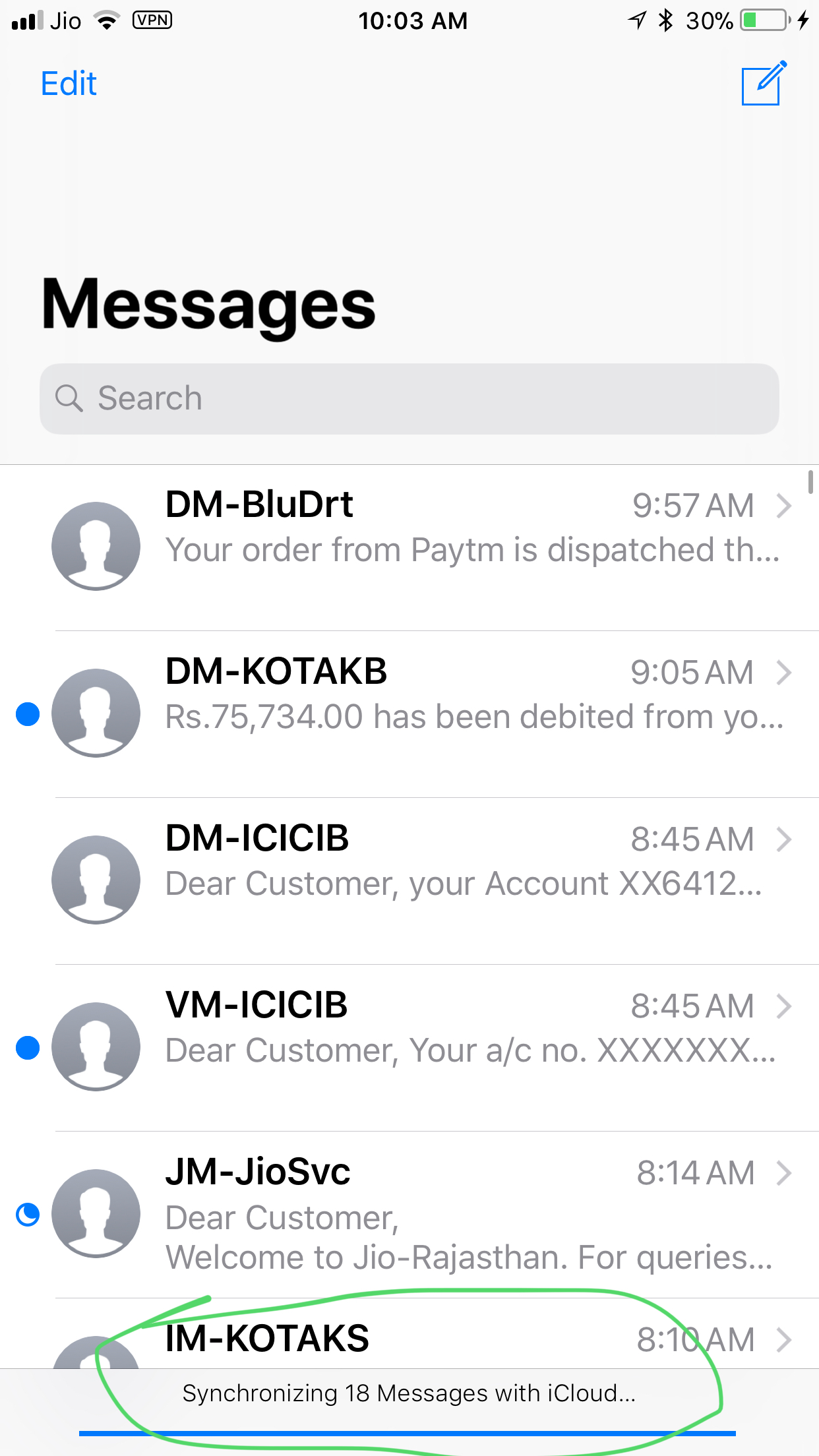Tap the Edit button

[x=69, y=84]
